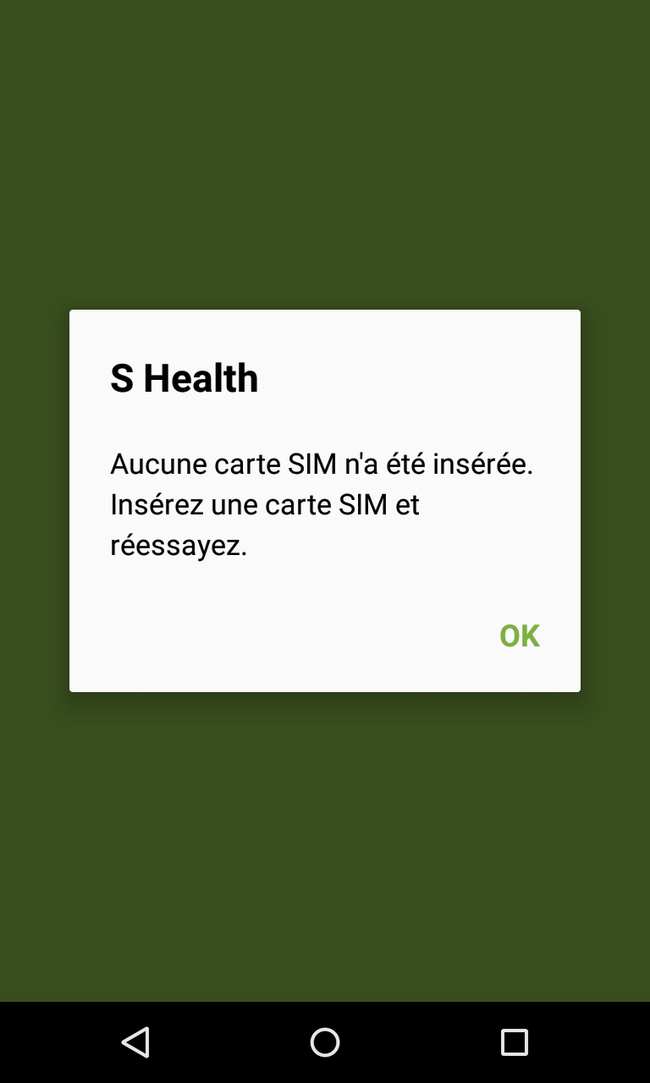Dismiss the S Health dialog with OK
The image size is (650, 1083).
click(x=519, y=636)
